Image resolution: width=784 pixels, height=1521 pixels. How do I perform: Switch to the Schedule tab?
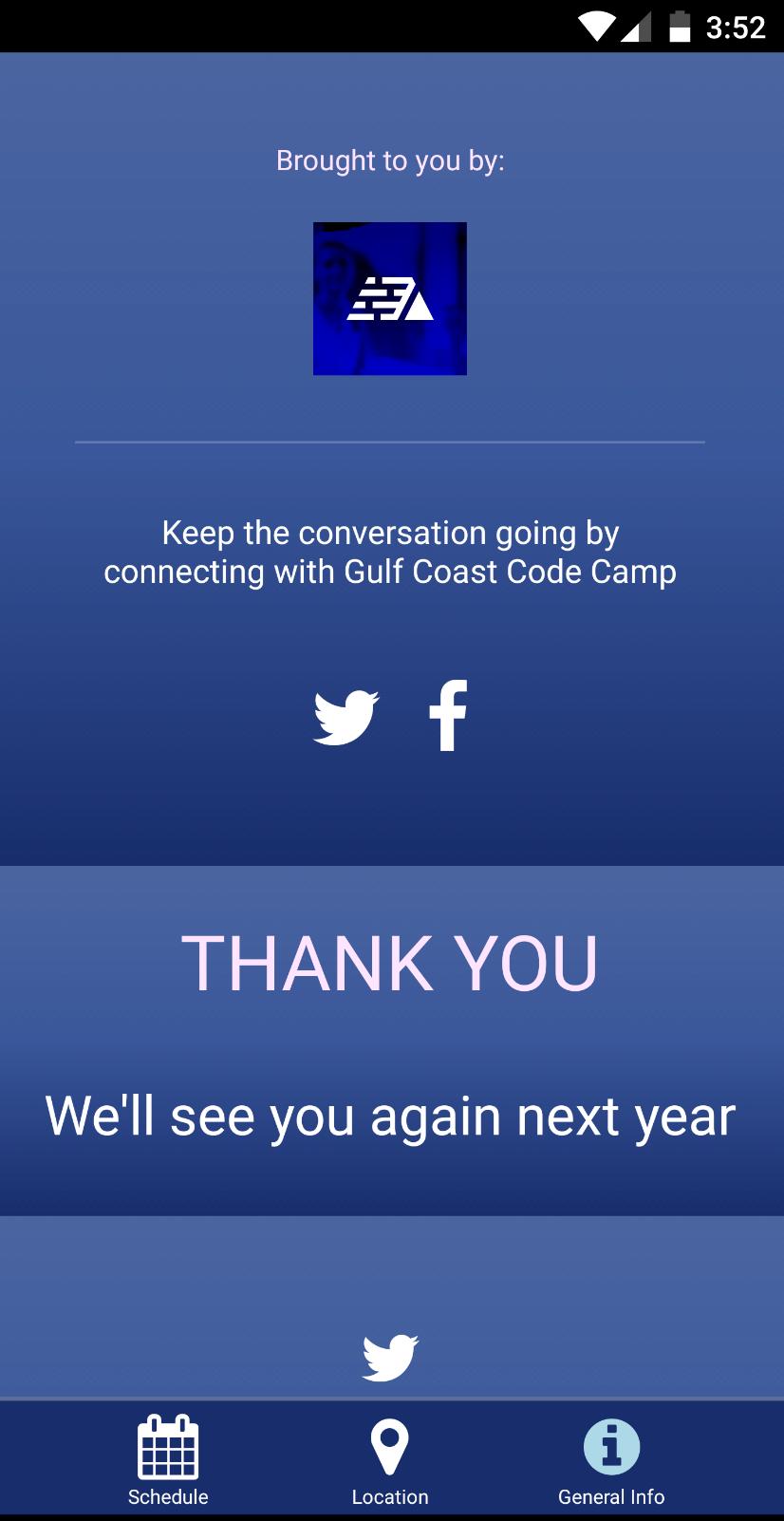click(168, 1460)
